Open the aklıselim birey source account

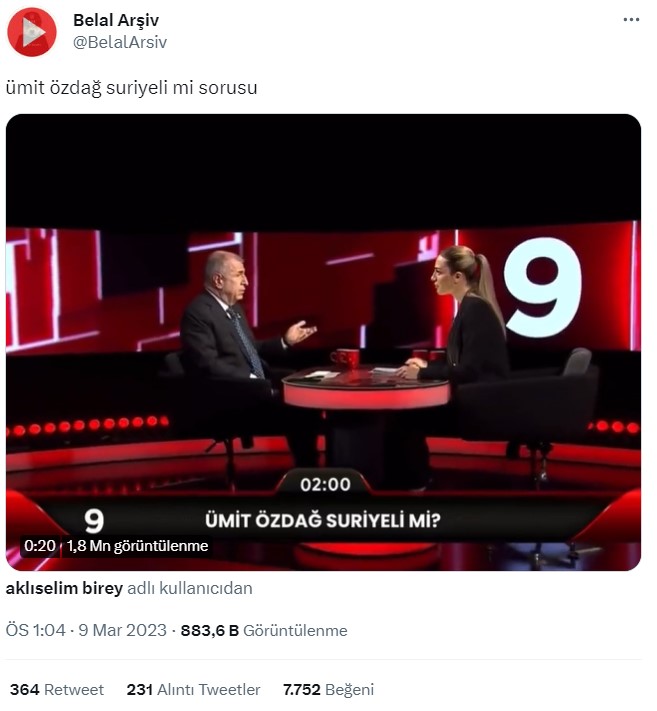(64, 588)
